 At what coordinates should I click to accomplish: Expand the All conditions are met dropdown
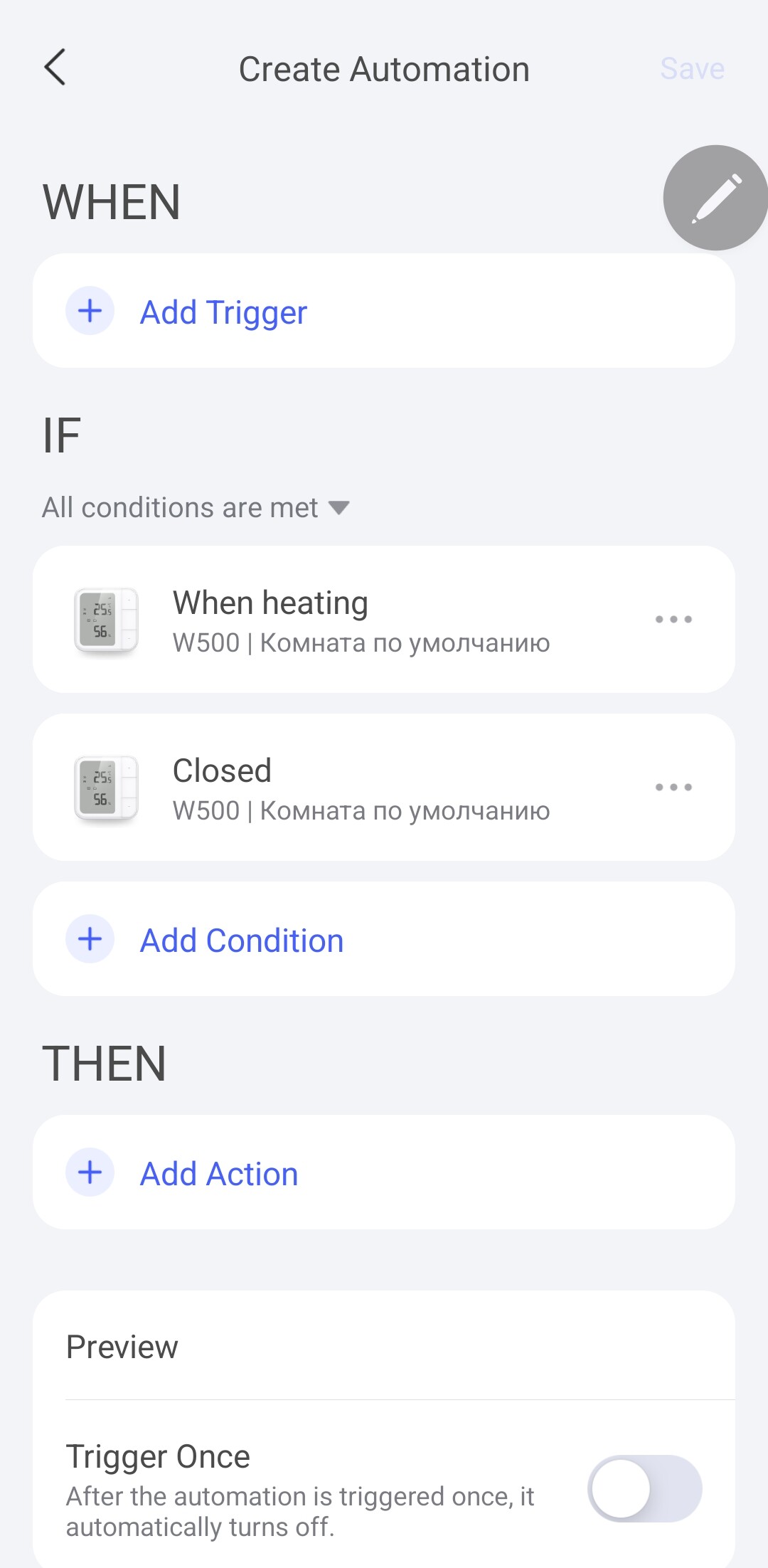tap(196, 508)
